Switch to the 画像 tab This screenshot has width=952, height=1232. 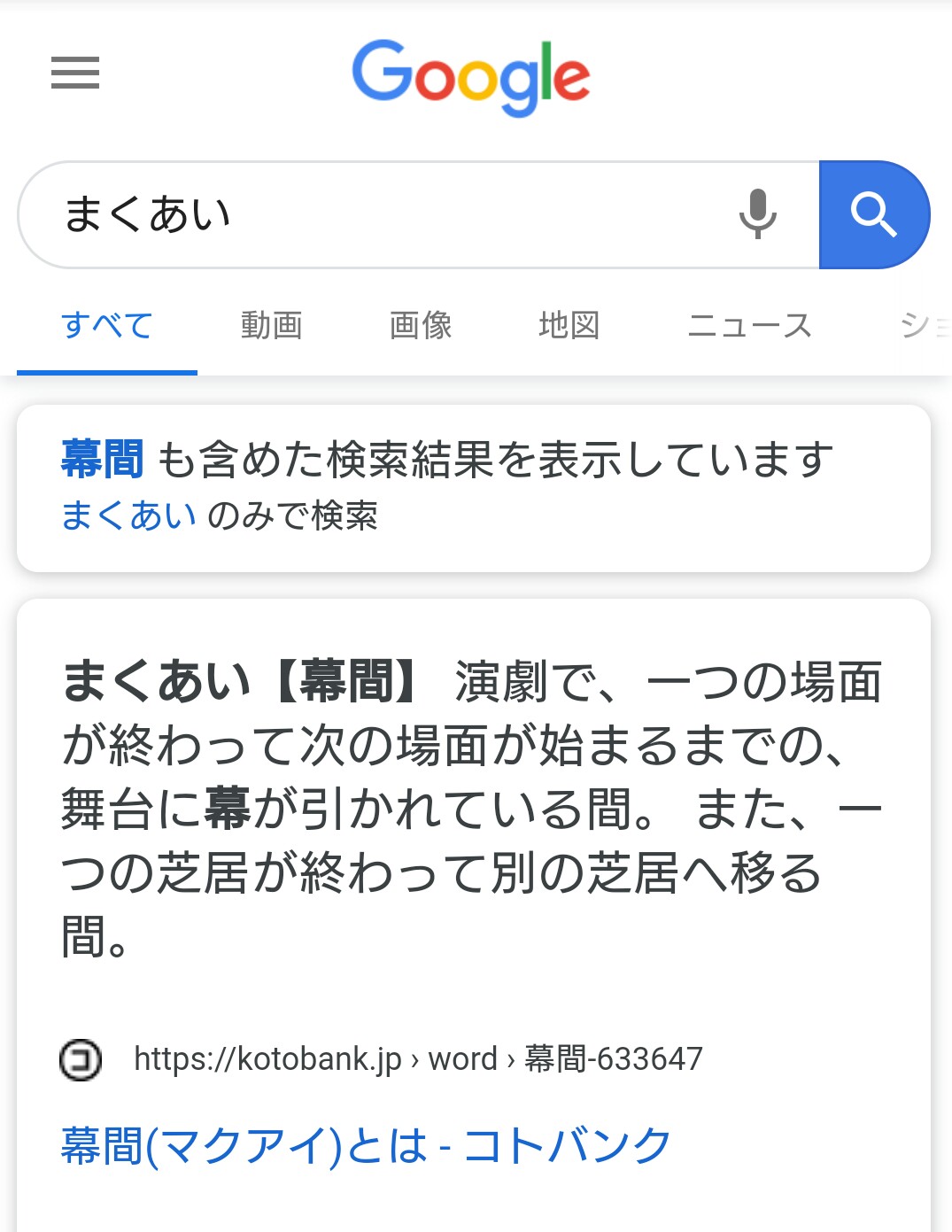click(421, 326)
